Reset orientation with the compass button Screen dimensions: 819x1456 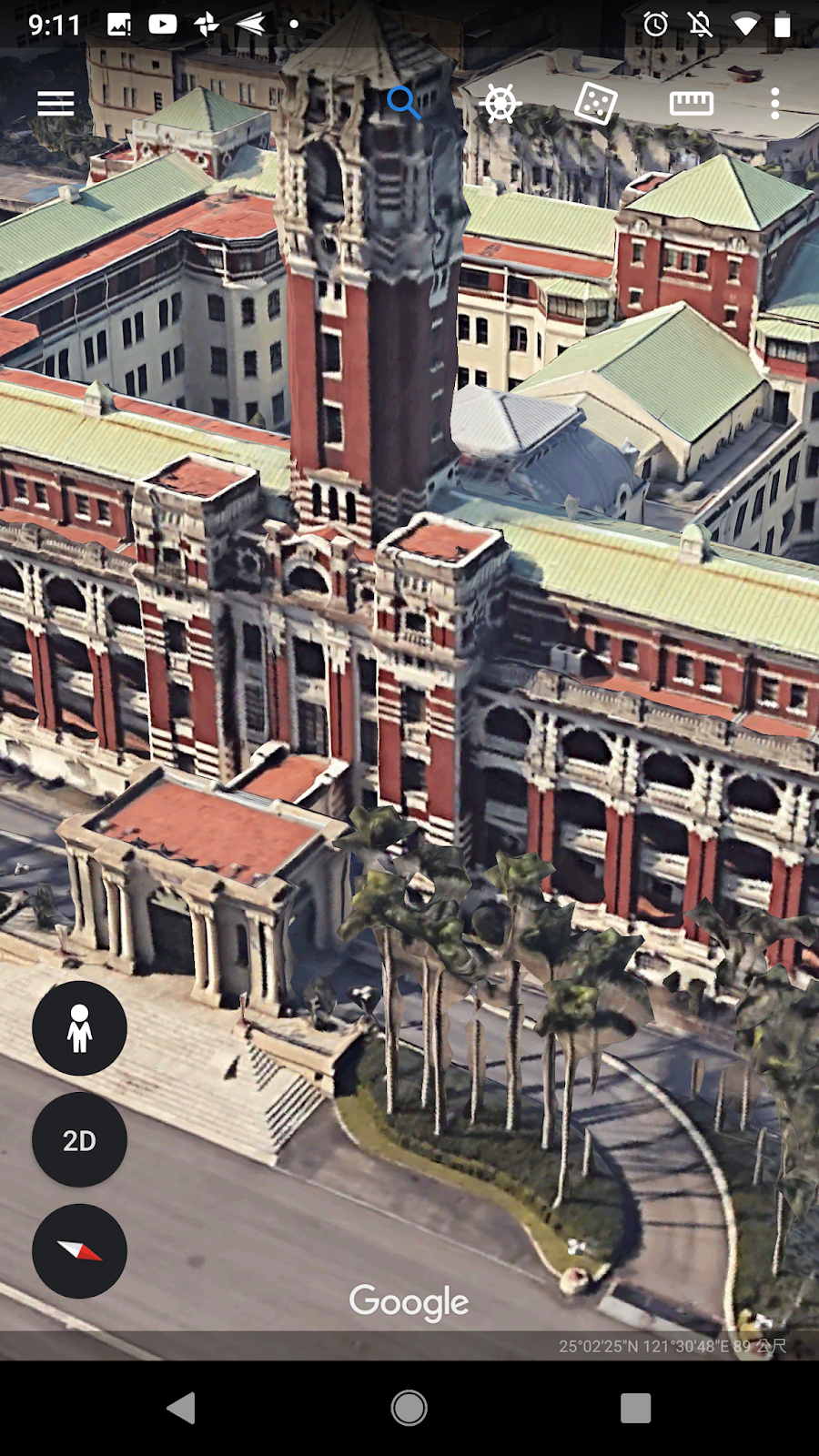(x=79, y=1251)
